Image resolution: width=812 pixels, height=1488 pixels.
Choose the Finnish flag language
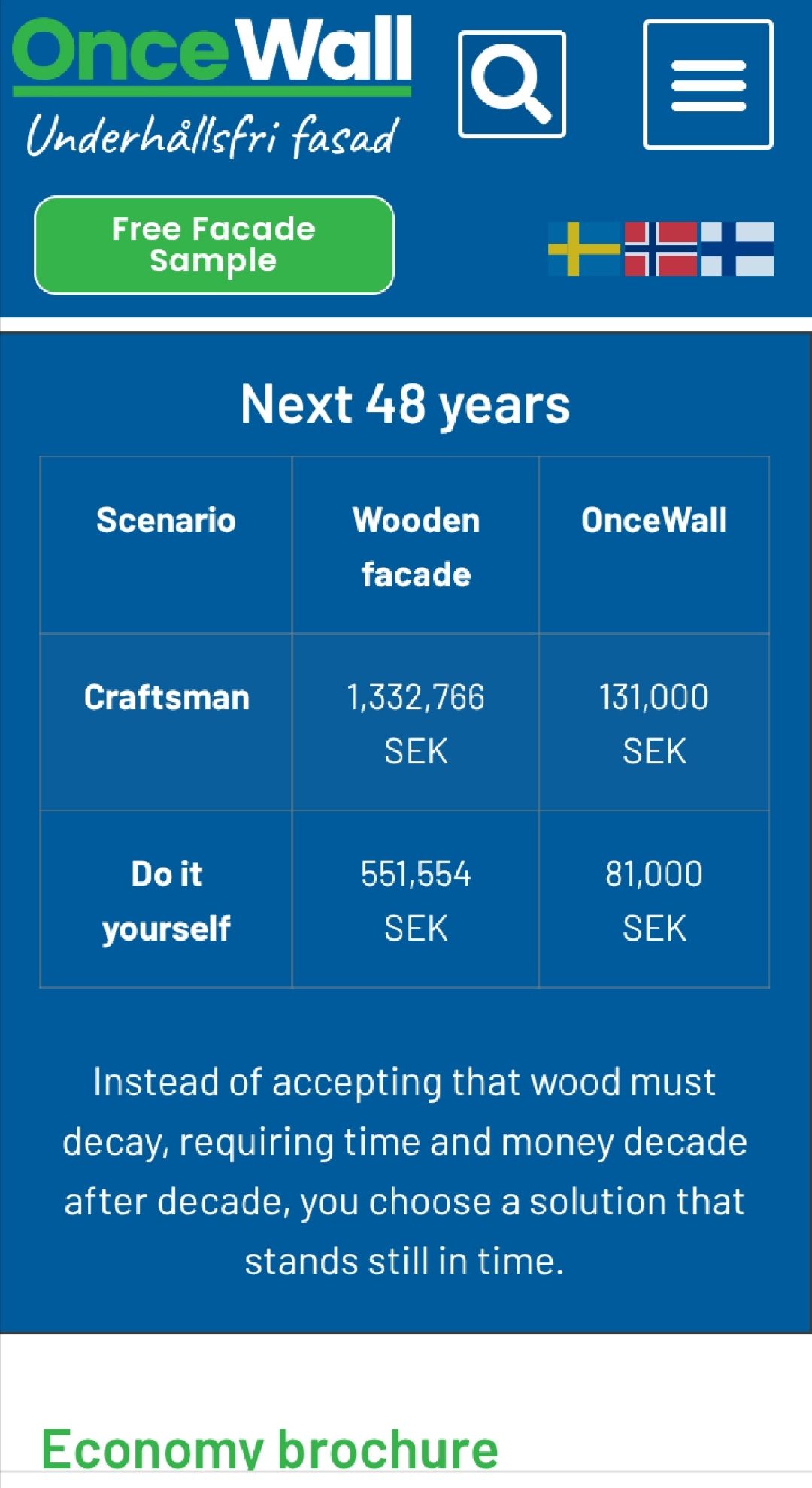tap(738, 249)
